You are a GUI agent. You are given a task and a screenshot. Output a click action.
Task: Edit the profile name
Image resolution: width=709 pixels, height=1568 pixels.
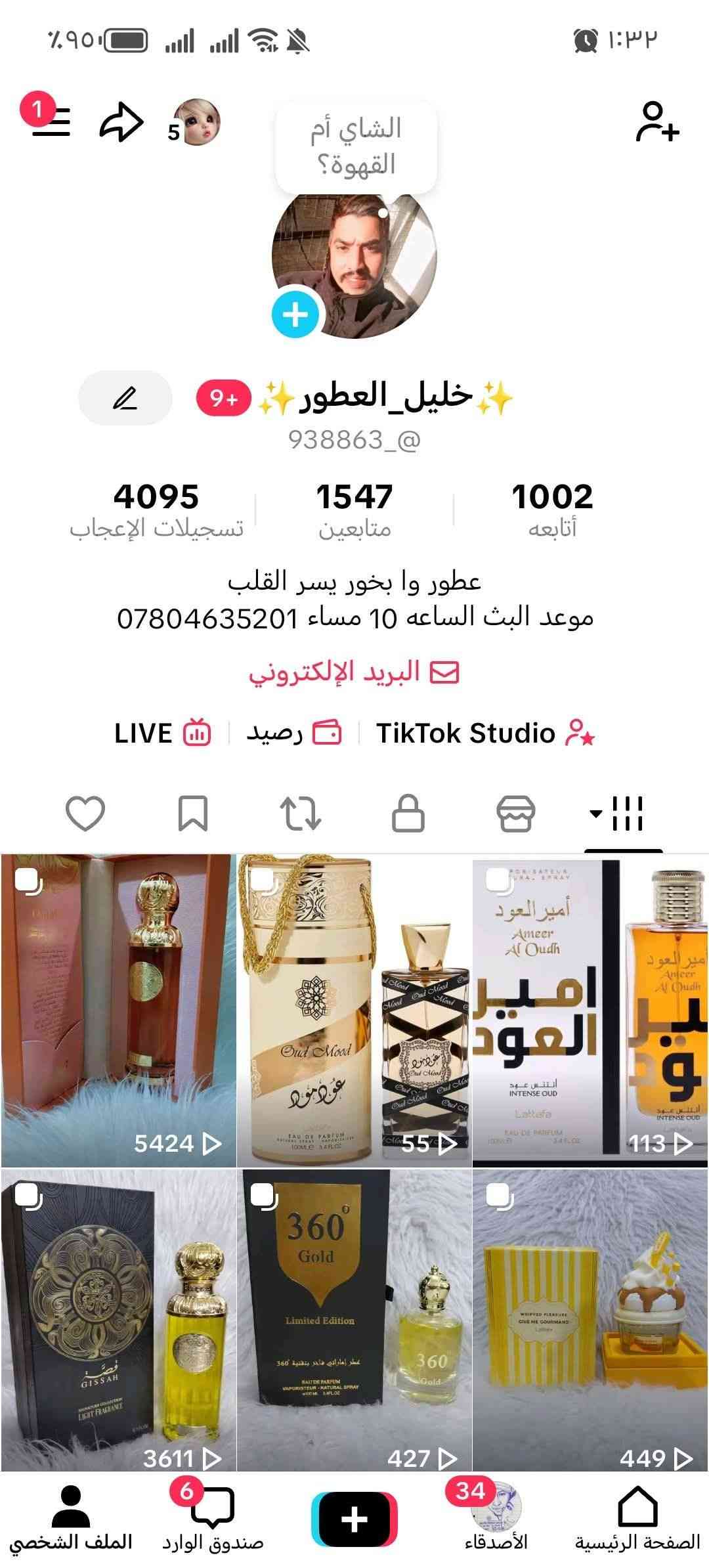click(x=125, y=398)
